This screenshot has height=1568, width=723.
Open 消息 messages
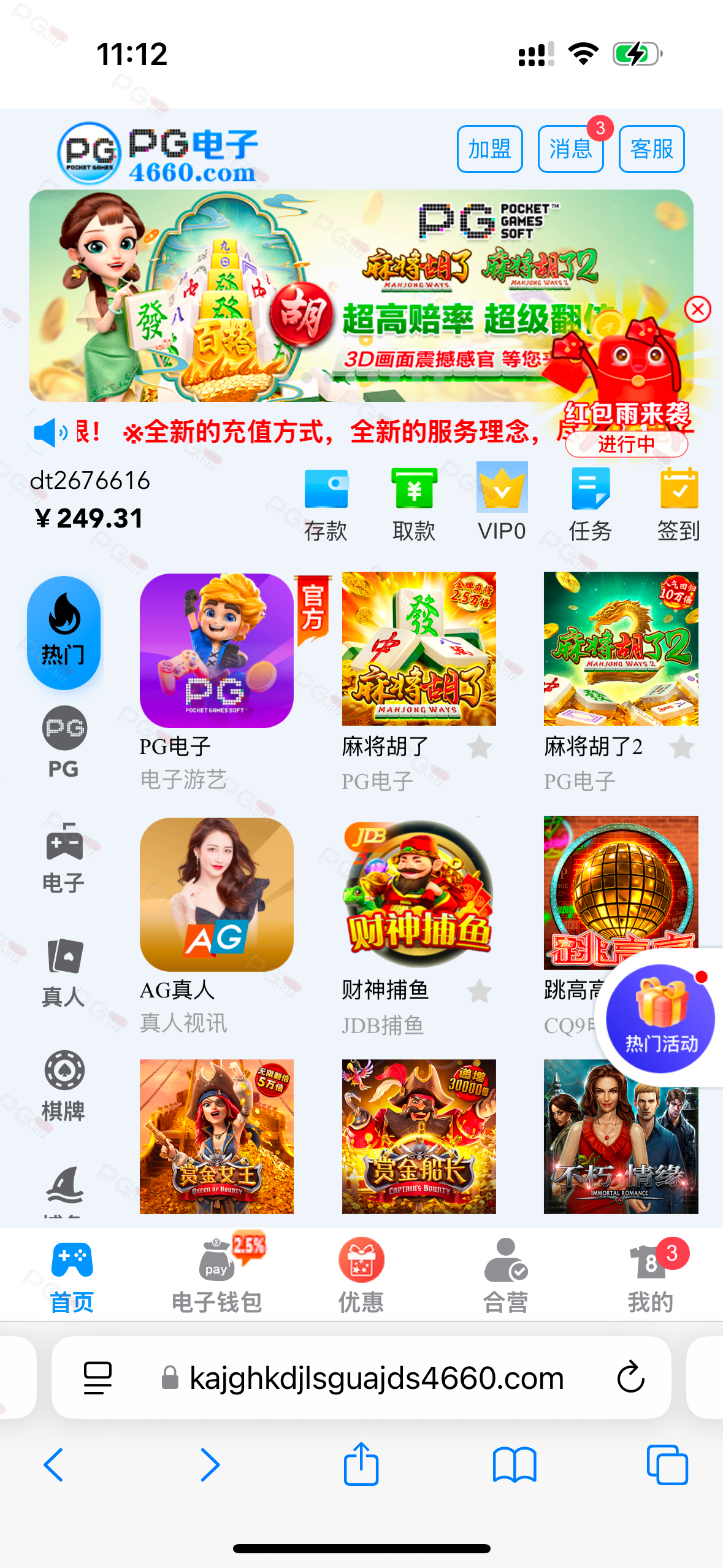click(570, 149)
